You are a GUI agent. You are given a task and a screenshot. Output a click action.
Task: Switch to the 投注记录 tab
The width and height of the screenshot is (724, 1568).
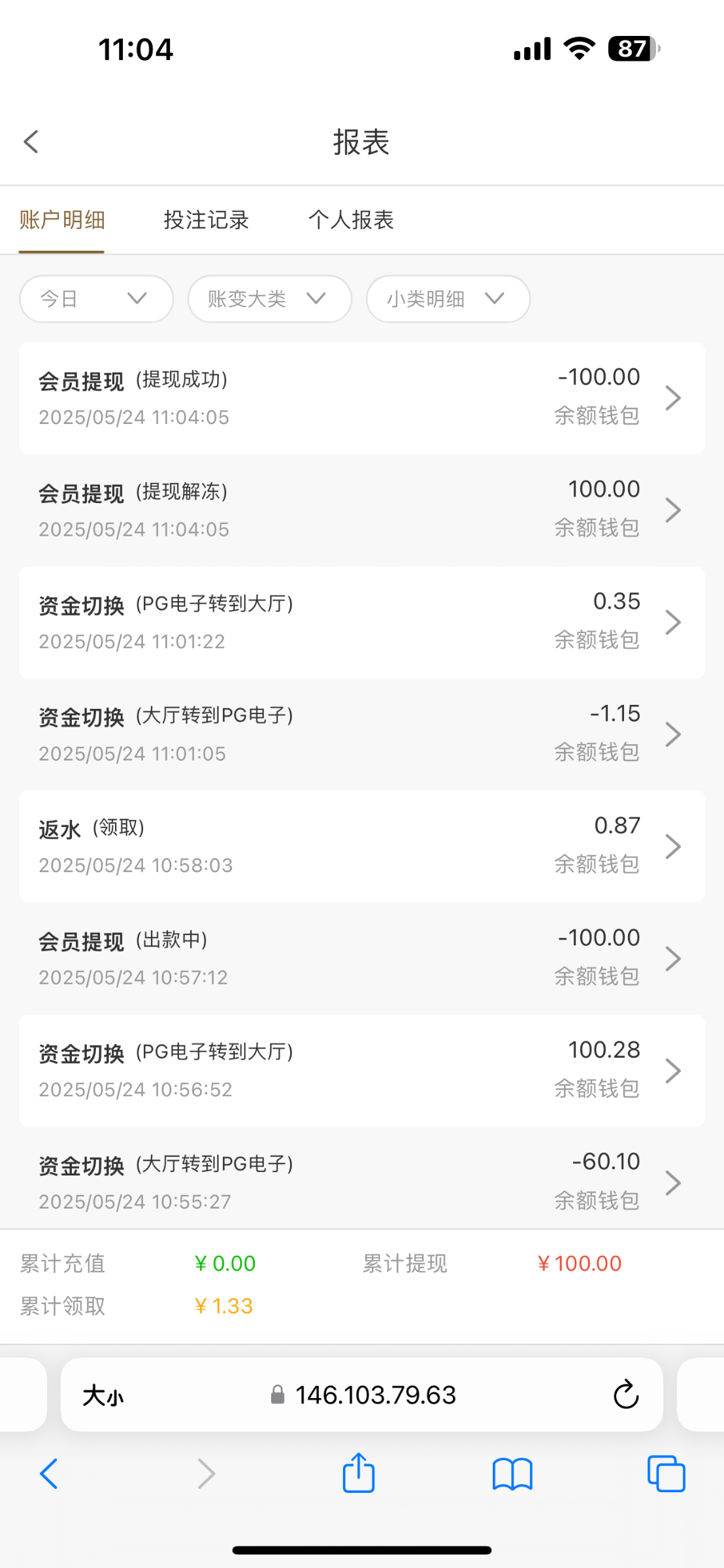pyautogui.click(x=206, y=220)
